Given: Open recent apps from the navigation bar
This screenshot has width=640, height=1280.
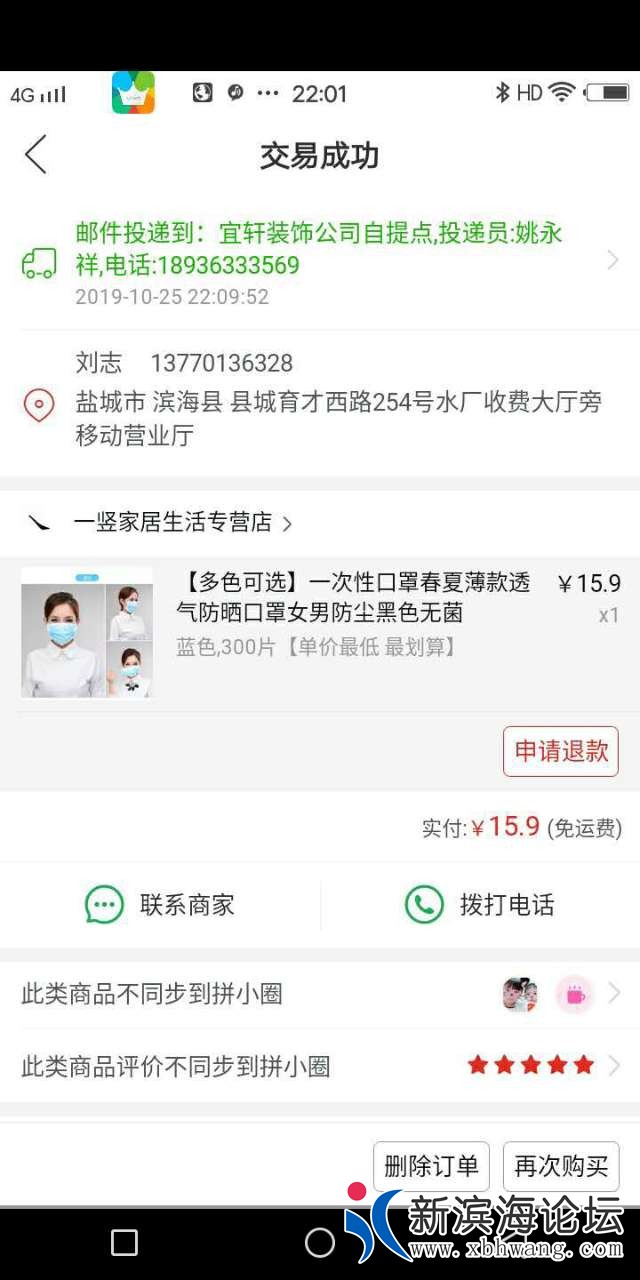Looking at the screenshot, I should 124,1243.
